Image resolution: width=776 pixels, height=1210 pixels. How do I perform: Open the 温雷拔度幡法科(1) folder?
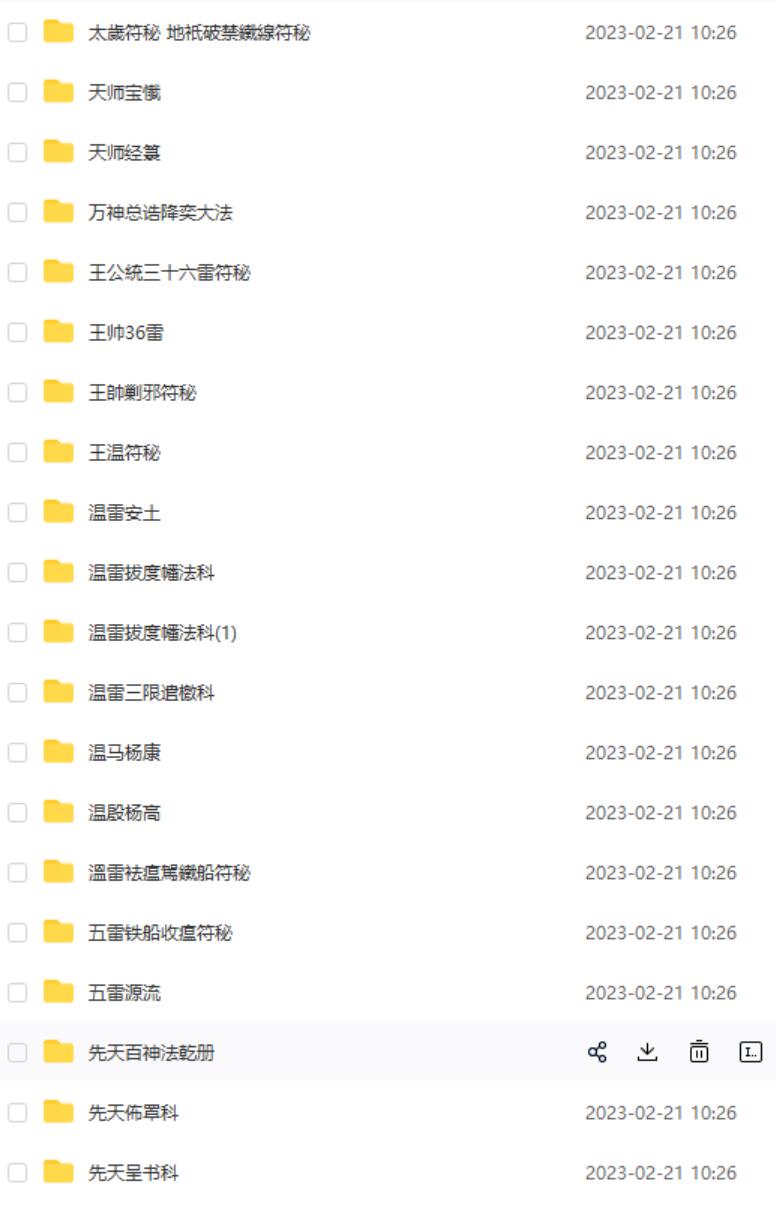(x=162, y=633)
